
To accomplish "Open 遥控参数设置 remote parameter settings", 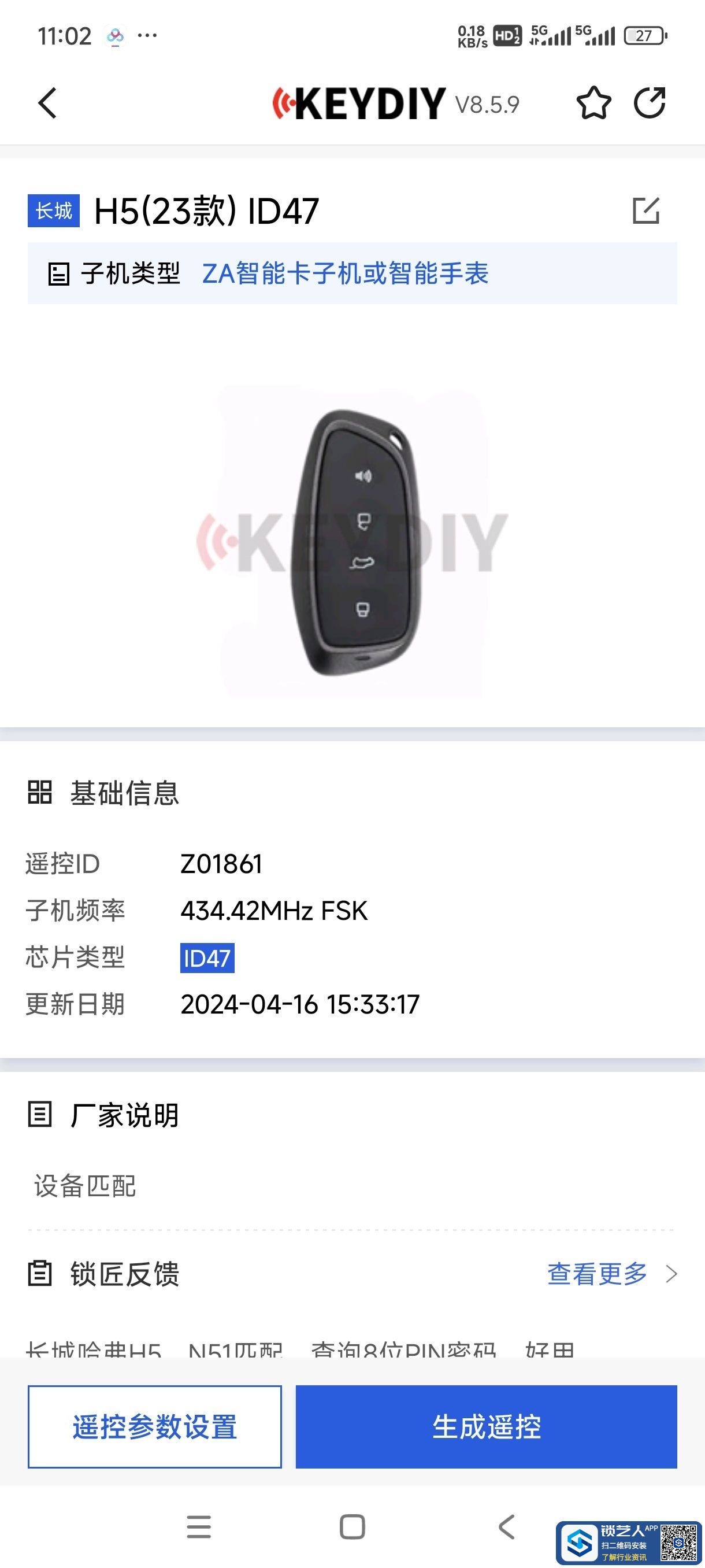I will pyautogui.click(x=154, y=1426).
